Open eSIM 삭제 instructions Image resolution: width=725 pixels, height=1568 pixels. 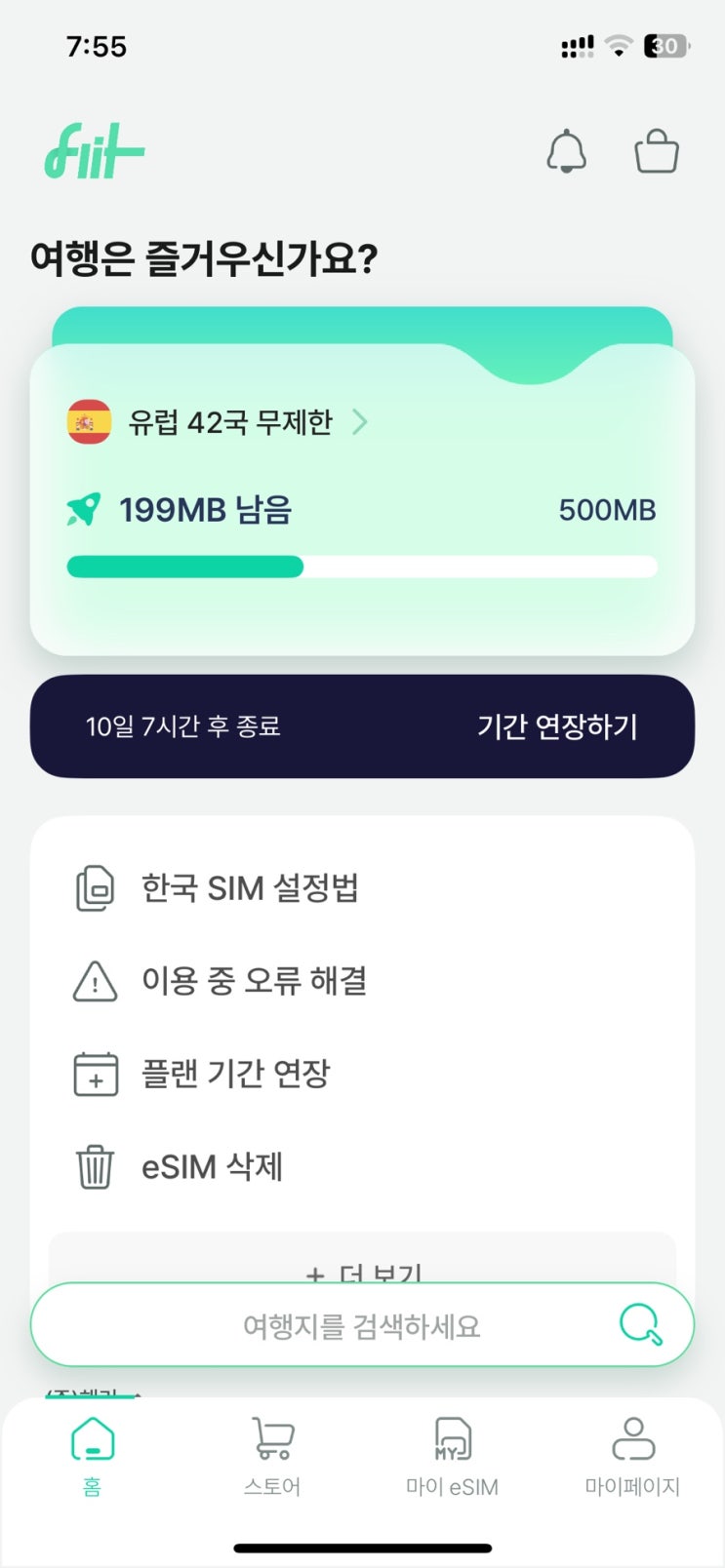click(x=212, y=1166)
